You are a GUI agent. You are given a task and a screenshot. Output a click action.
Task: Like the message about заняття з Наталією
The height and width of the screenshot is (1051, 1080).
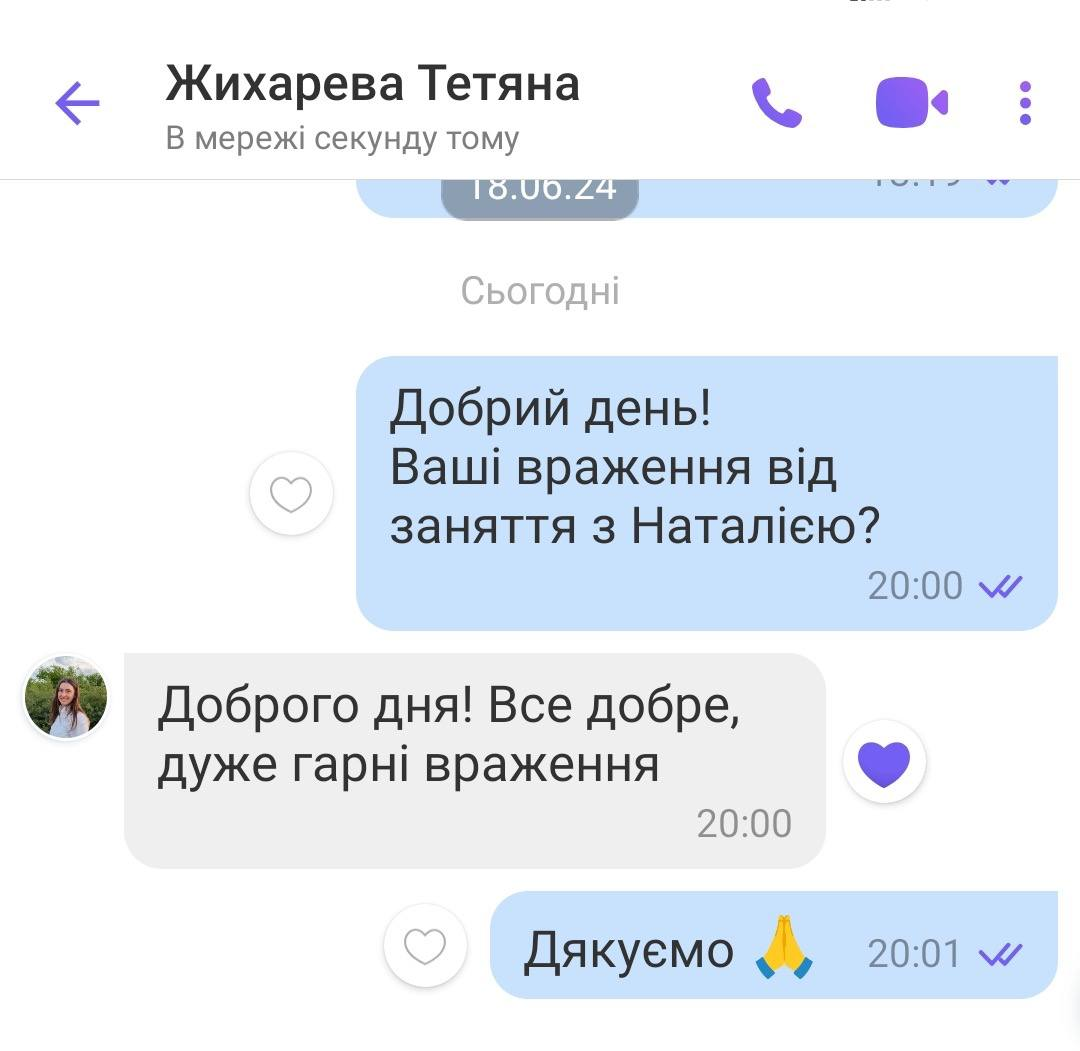[x=292, y=494]
